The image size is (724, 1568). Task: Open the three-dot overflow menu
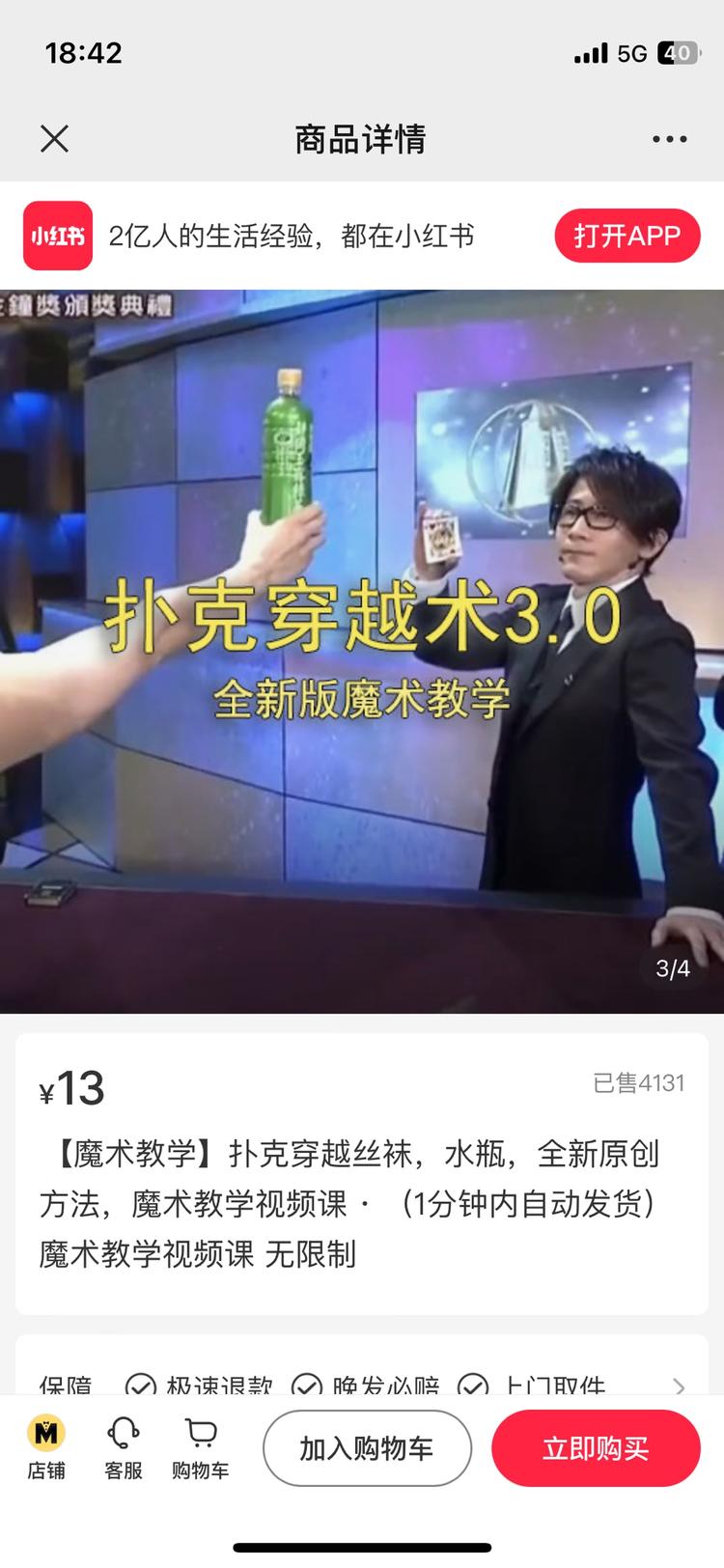(x=669, y=139)
